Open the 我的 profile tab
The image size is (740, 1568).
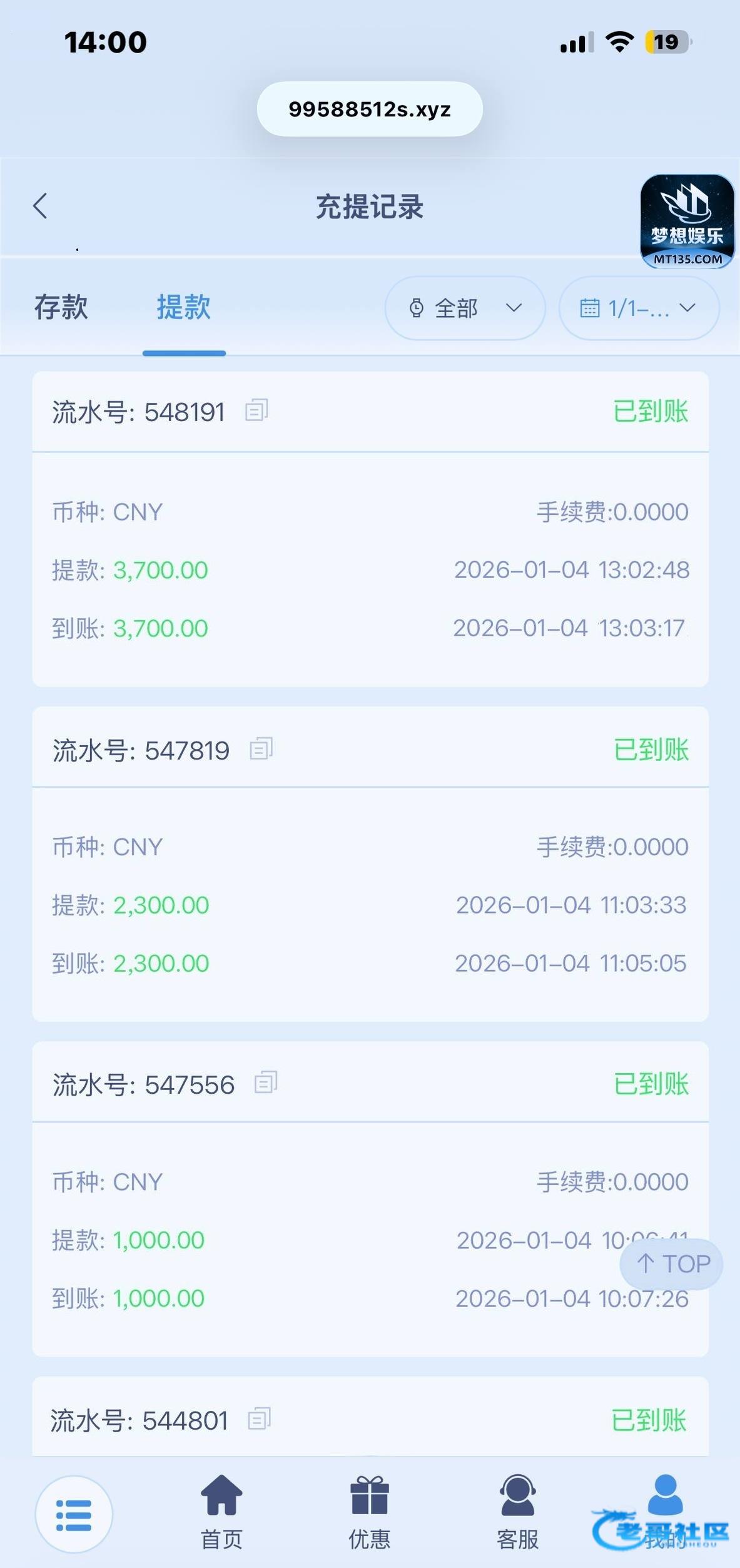coord(665,1510)
